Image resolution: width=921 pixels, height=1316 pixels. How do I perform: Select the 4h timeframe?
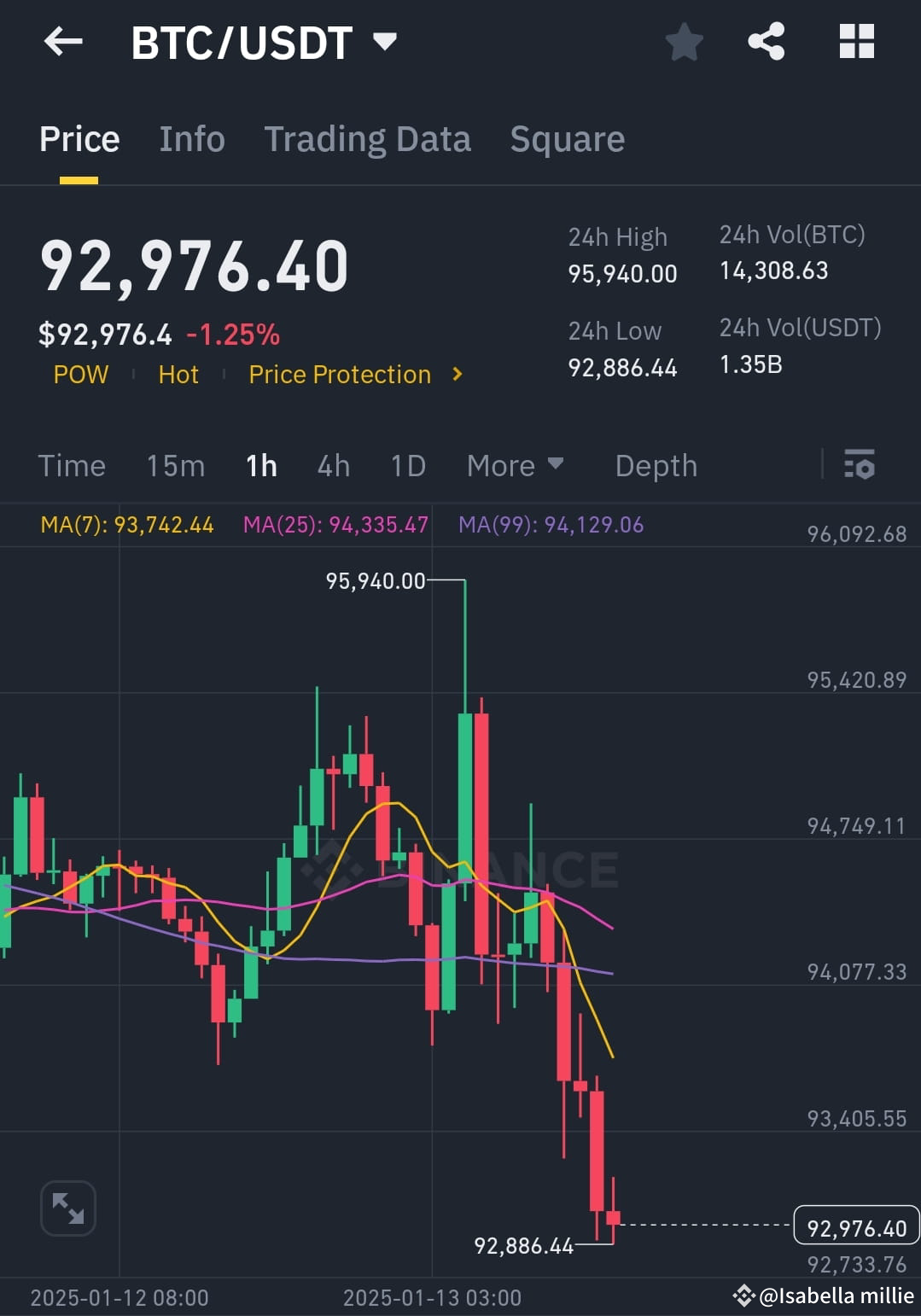[x=332, y=466]
